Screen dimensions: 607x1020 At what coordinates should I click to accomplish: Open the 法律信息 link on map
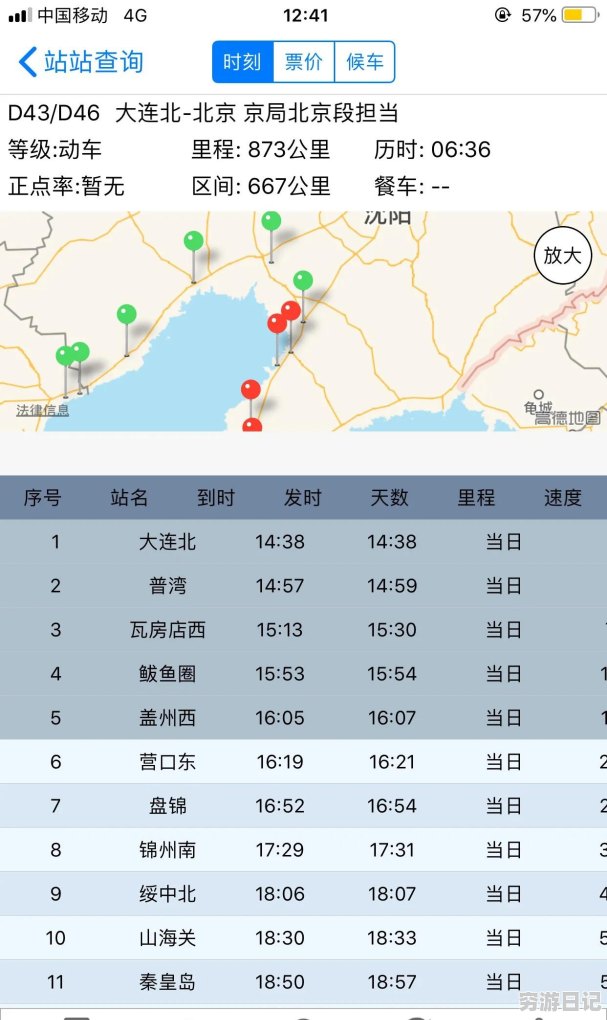tap(42, 410)
